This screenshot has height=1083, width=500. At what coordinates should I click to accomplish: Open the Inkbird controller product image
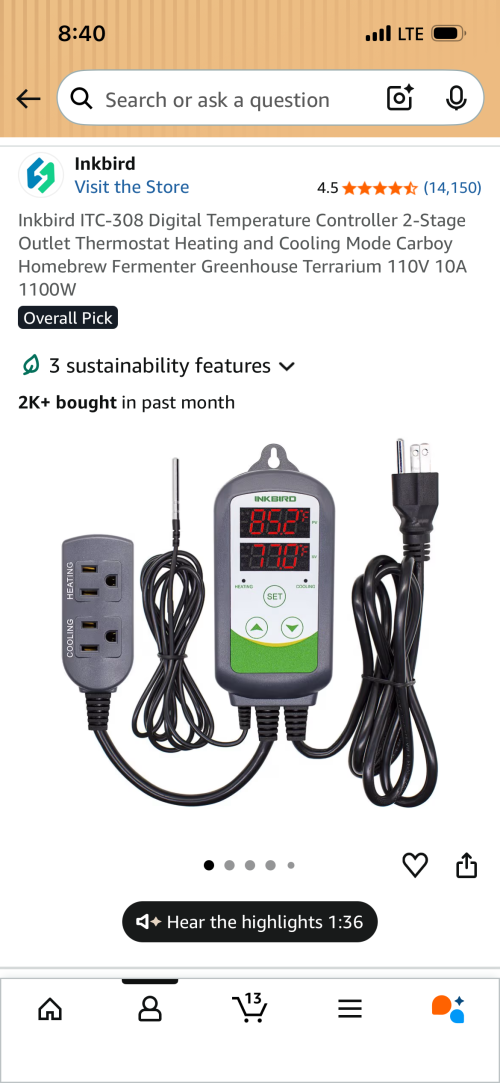[250, 624]
